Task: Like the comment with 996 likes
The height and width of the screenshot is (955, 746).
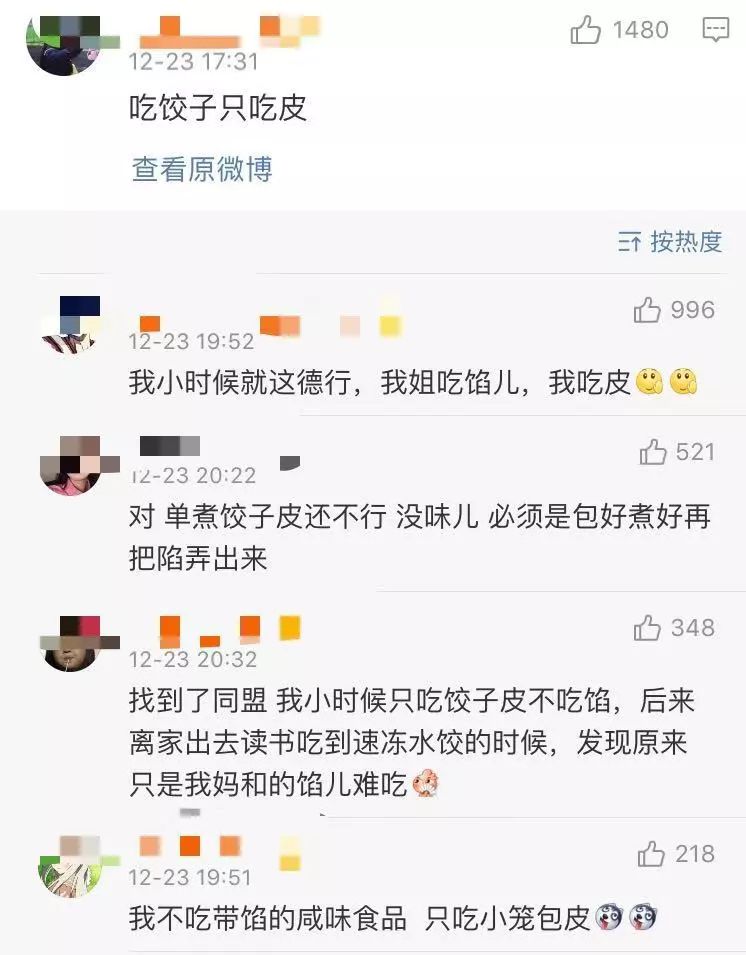Action: [647, 311]
